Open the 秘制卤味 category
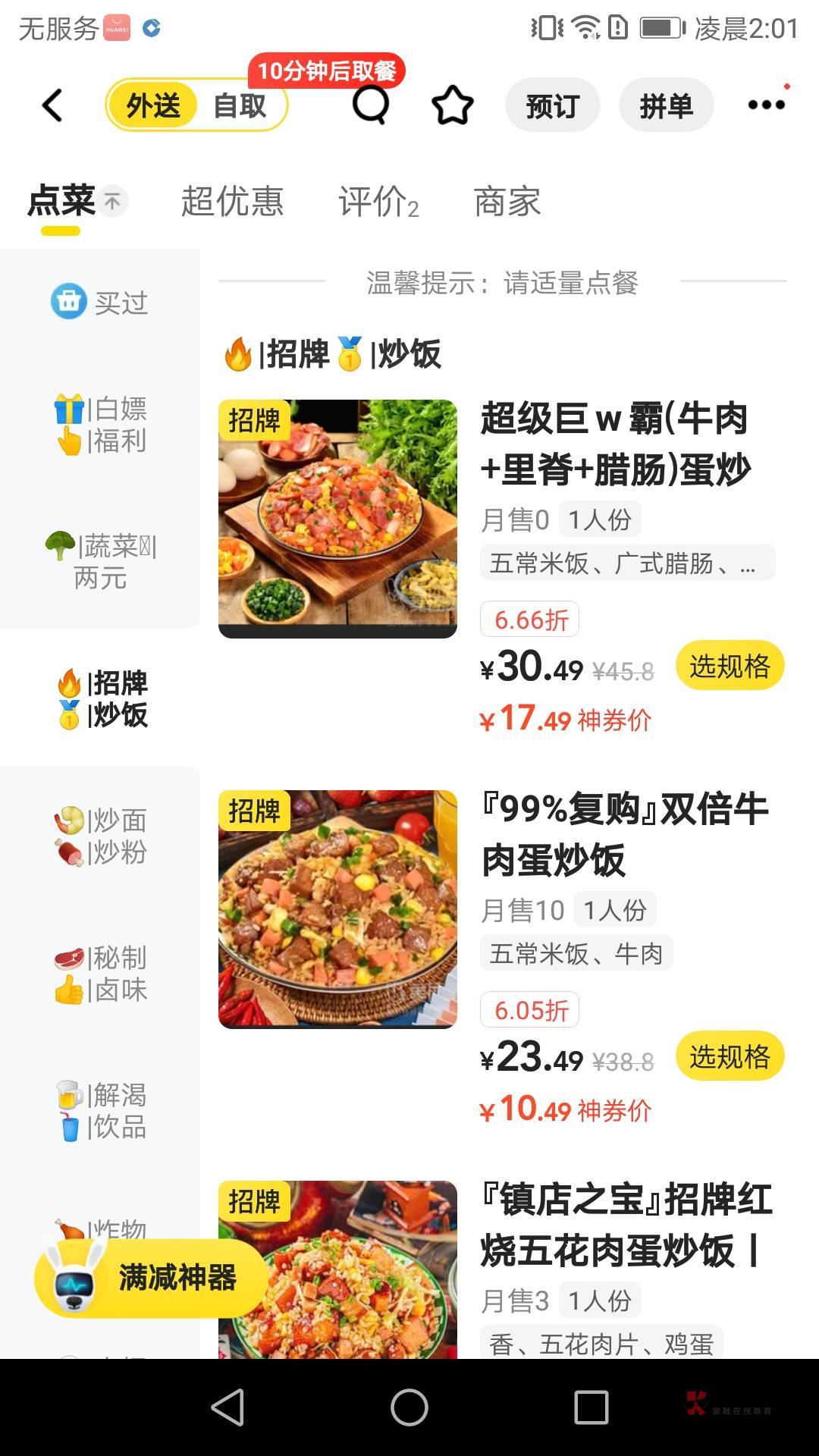 pos(99,974)
